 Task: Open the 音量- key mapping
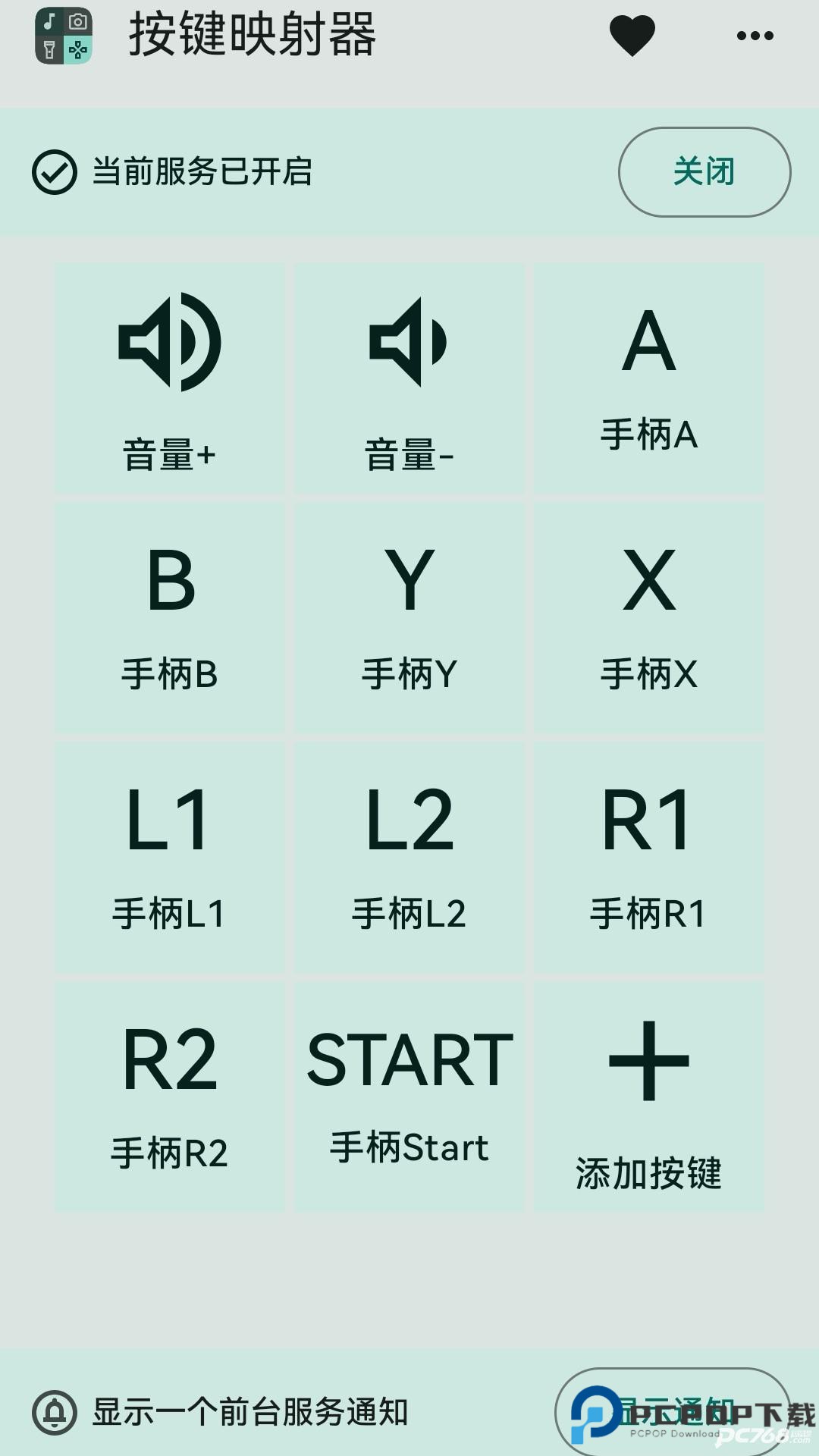click(409, 379)
